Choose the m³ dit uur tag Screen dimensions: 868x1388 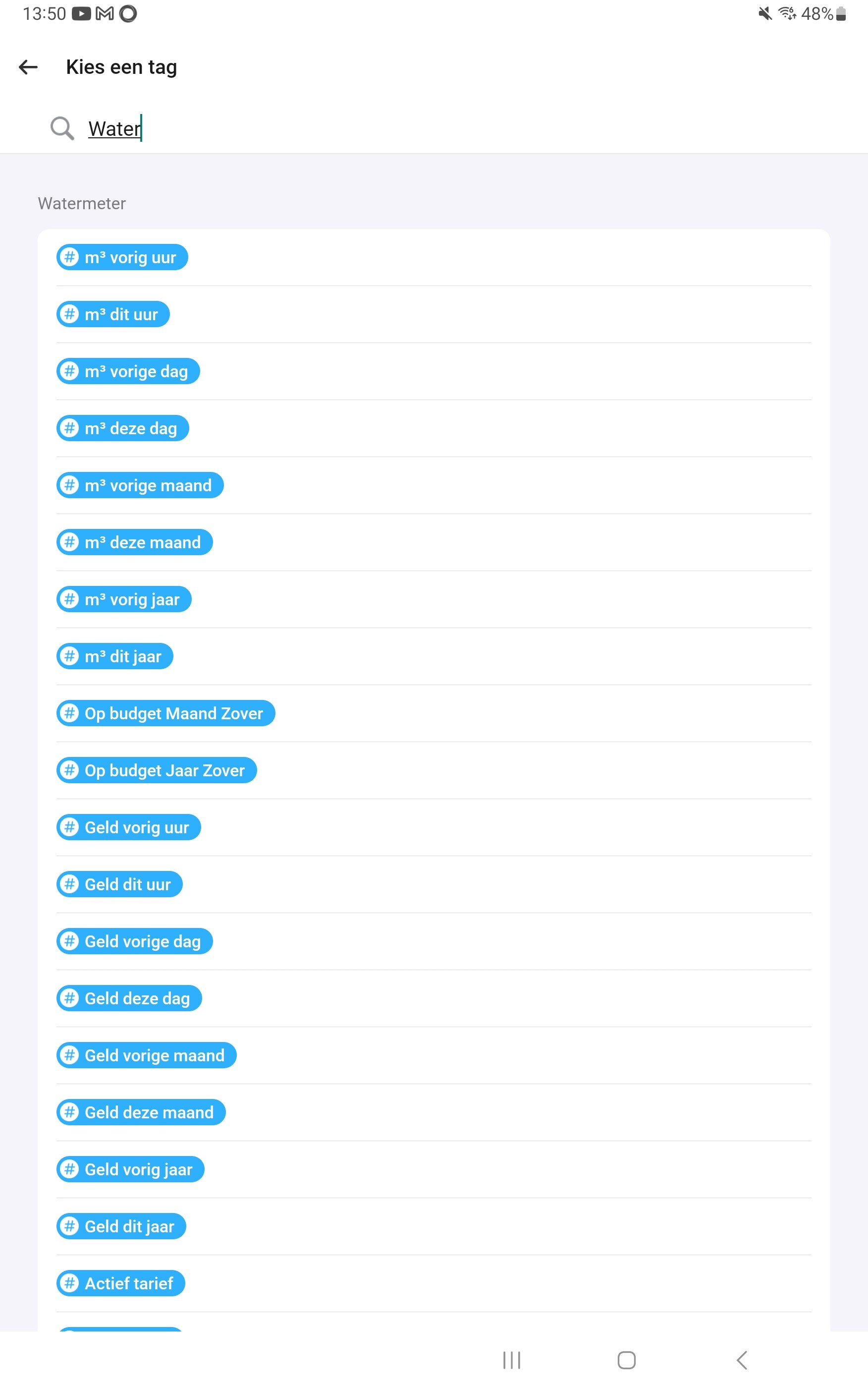point(113,314)
